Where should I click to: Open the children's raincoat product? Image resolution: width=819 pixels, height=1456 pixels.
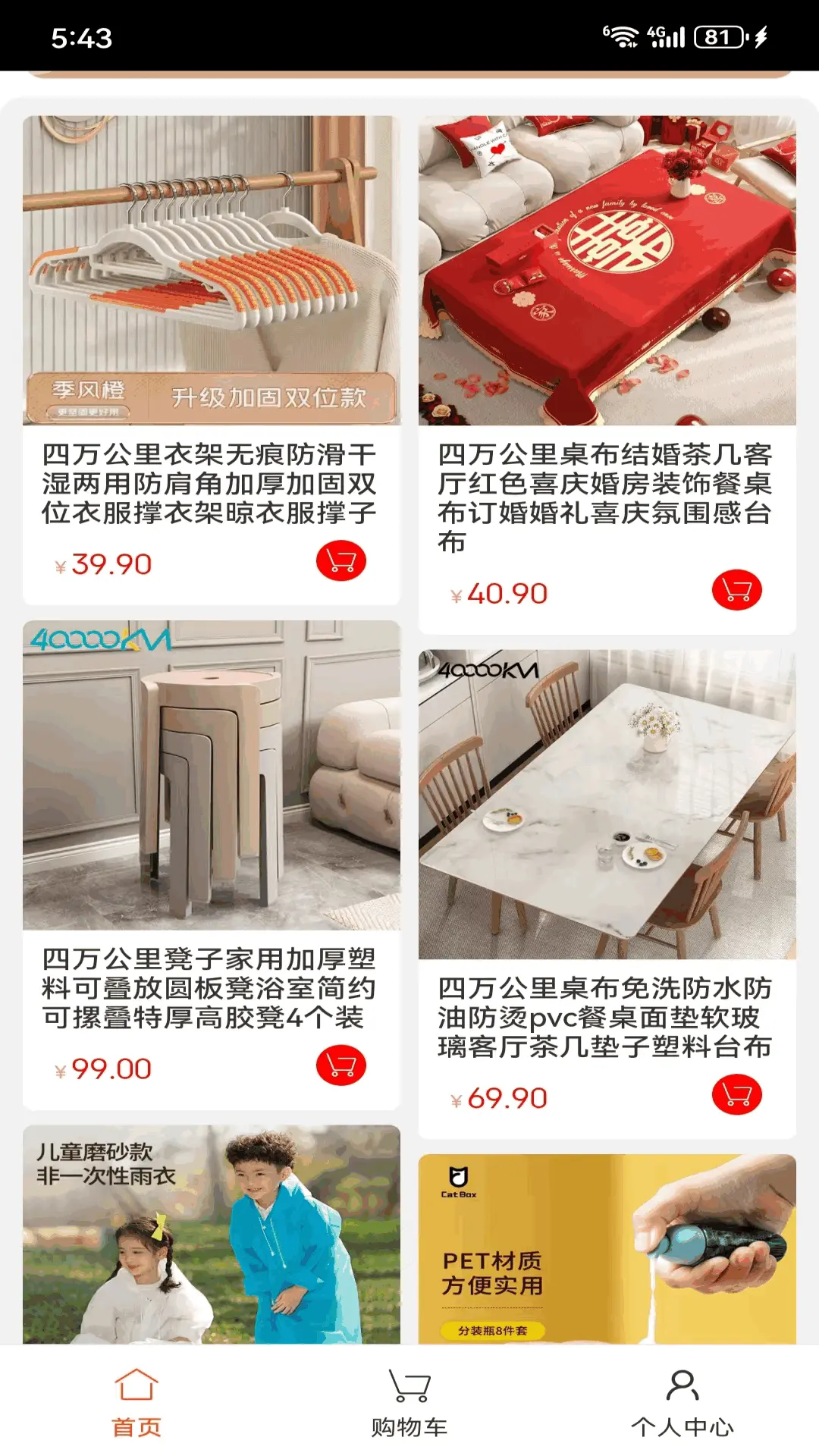[x=211, y=1236]
